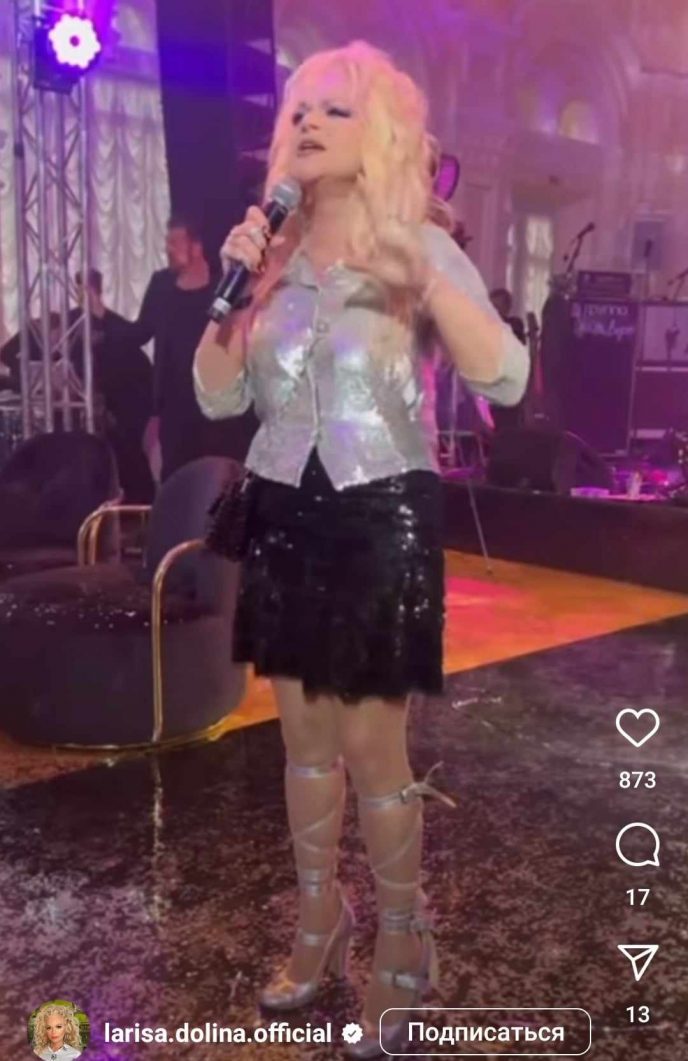Open larisa.dolina.official profile from the username
The width and height of the screenshot is (688, 1061).
click(x=217, y=1033)
